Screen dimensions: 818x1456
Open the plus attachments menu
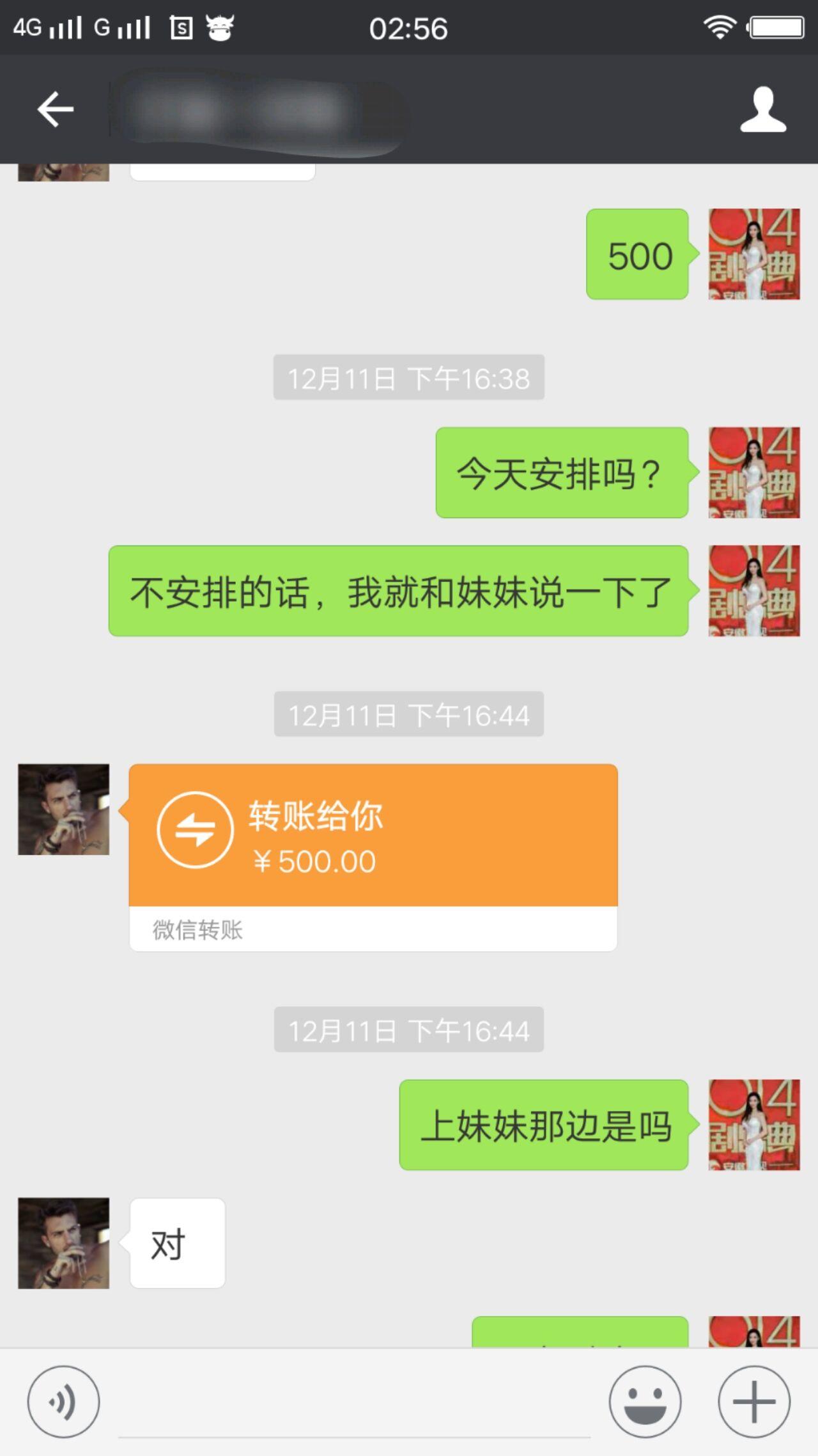click(754, 1402)
